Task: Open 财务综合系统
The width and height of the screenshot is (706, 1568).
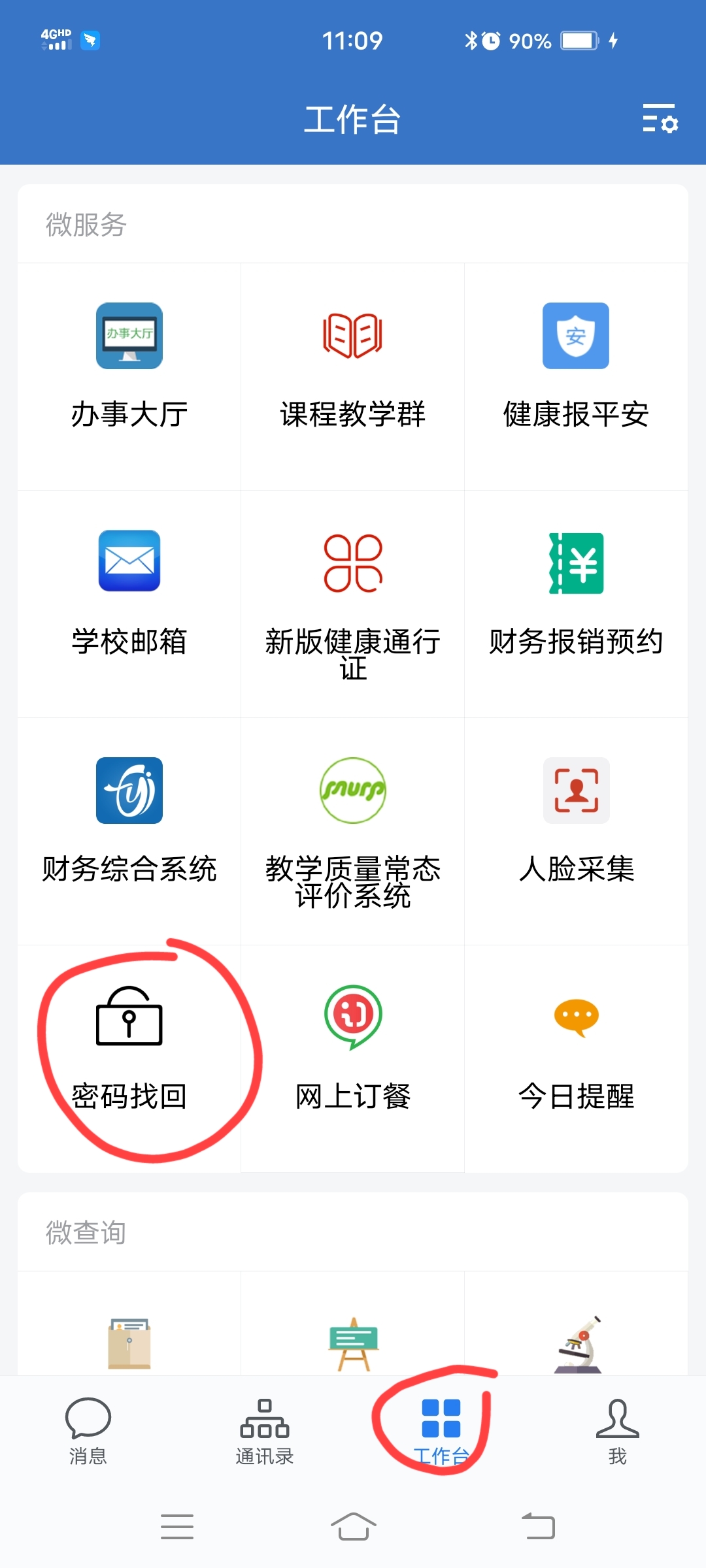Action: pyautogui.click(x=129, y=820)
